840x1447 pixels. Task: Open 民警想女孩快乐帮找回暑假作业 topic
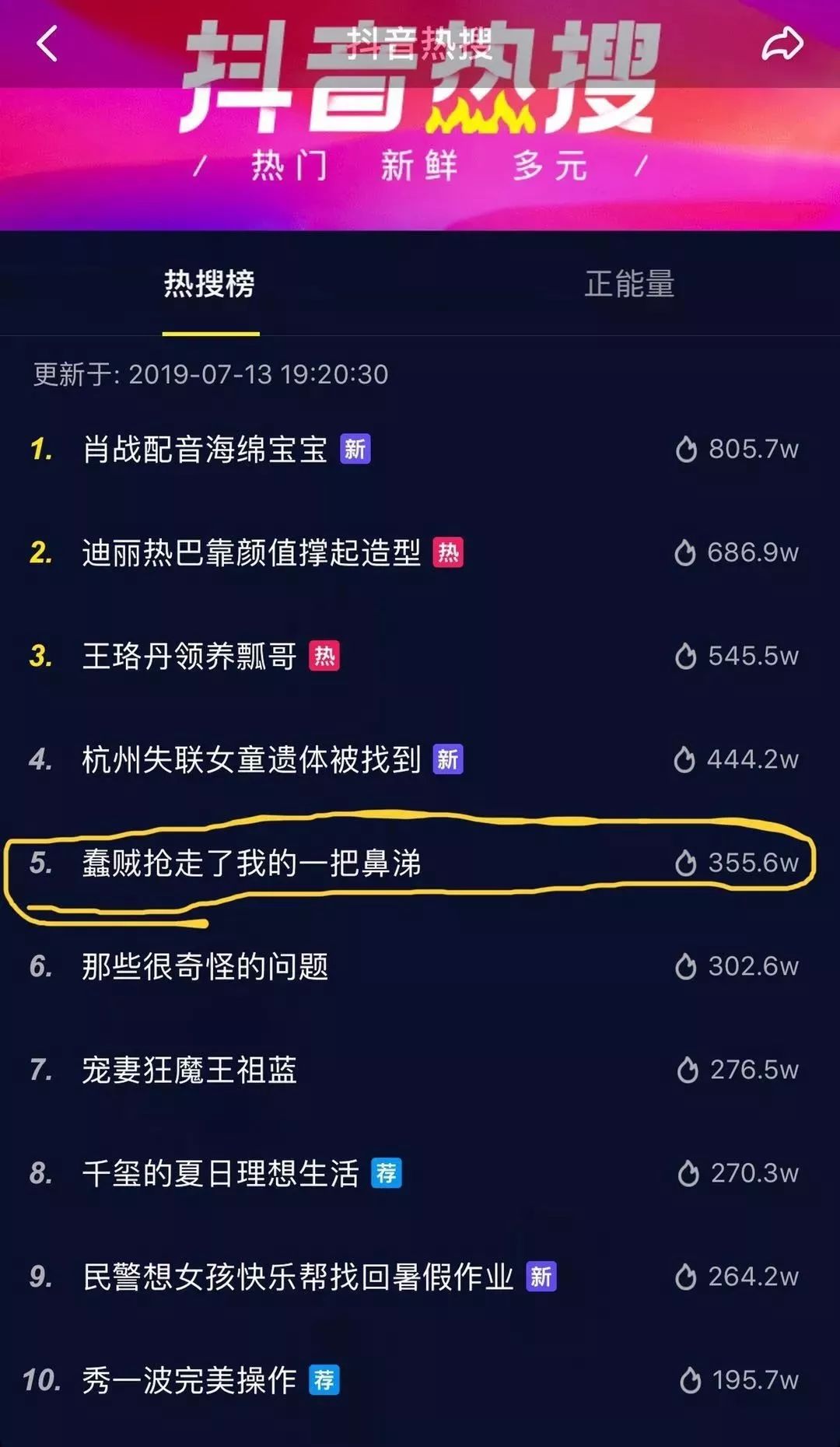[298, 1277]
